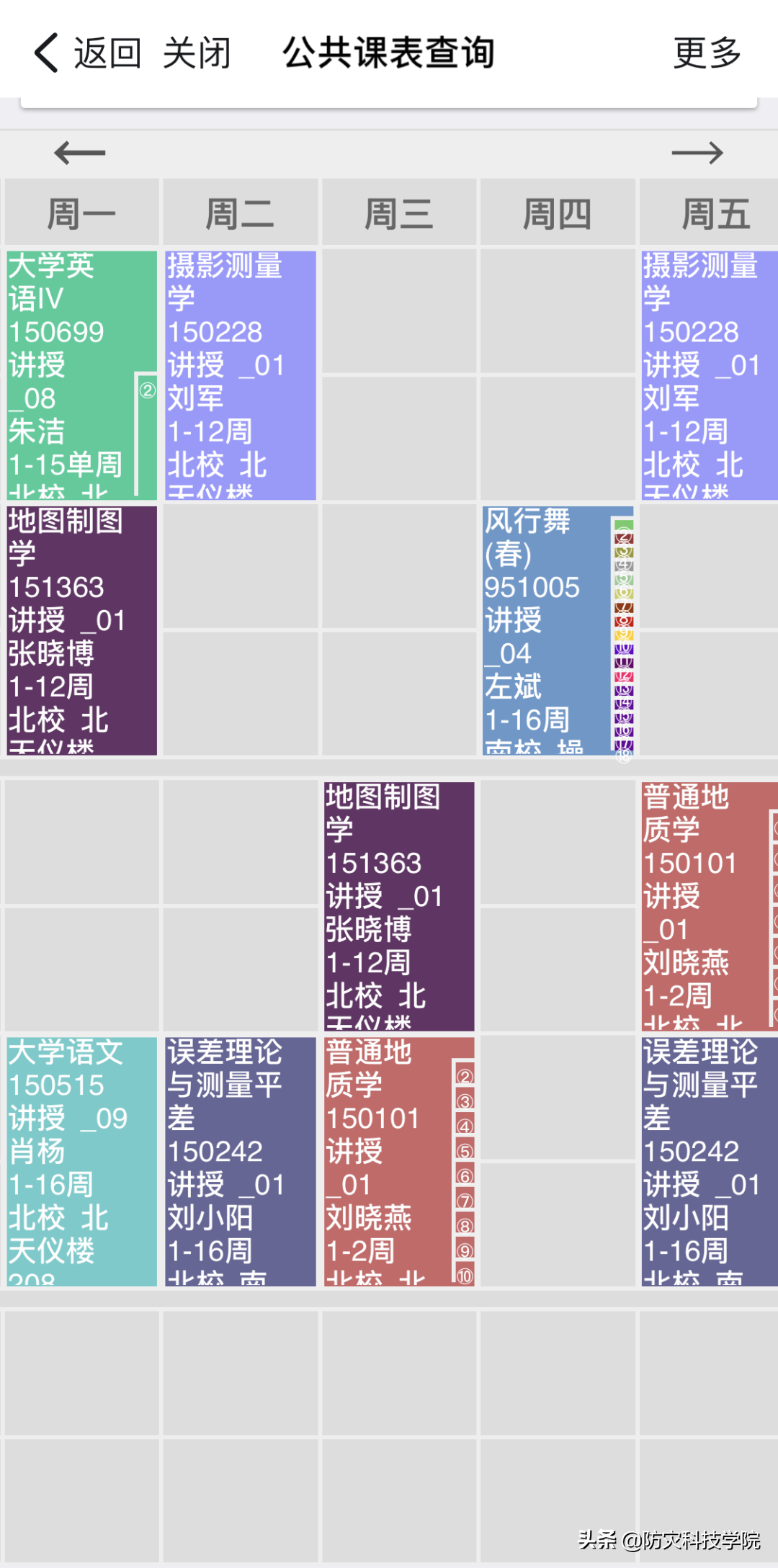Go to previous week with left arrow
This screenshot has width=778, height=1568.
coord(79,153)
